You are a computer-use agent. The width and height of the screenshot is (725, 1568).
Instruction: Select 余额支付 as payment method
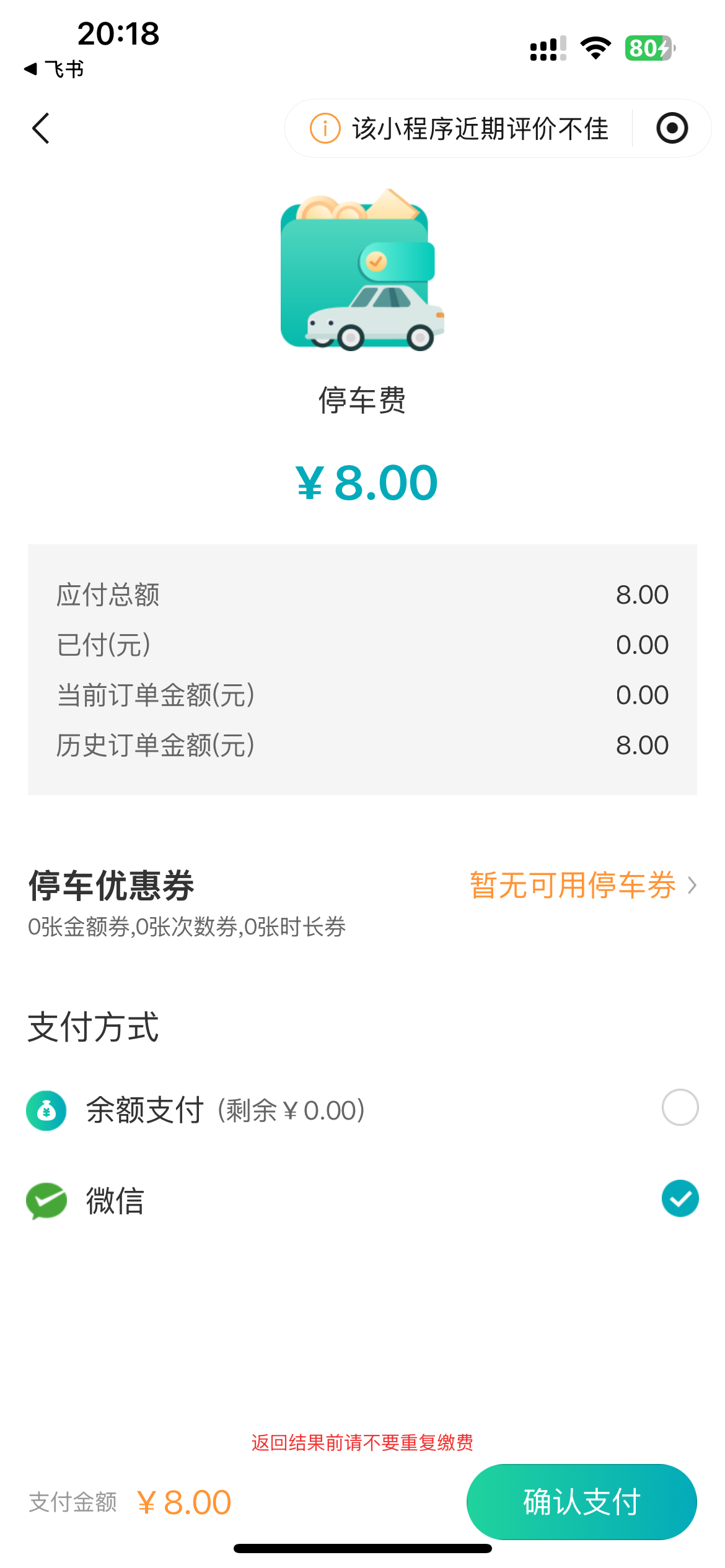tap(362, 1110)
